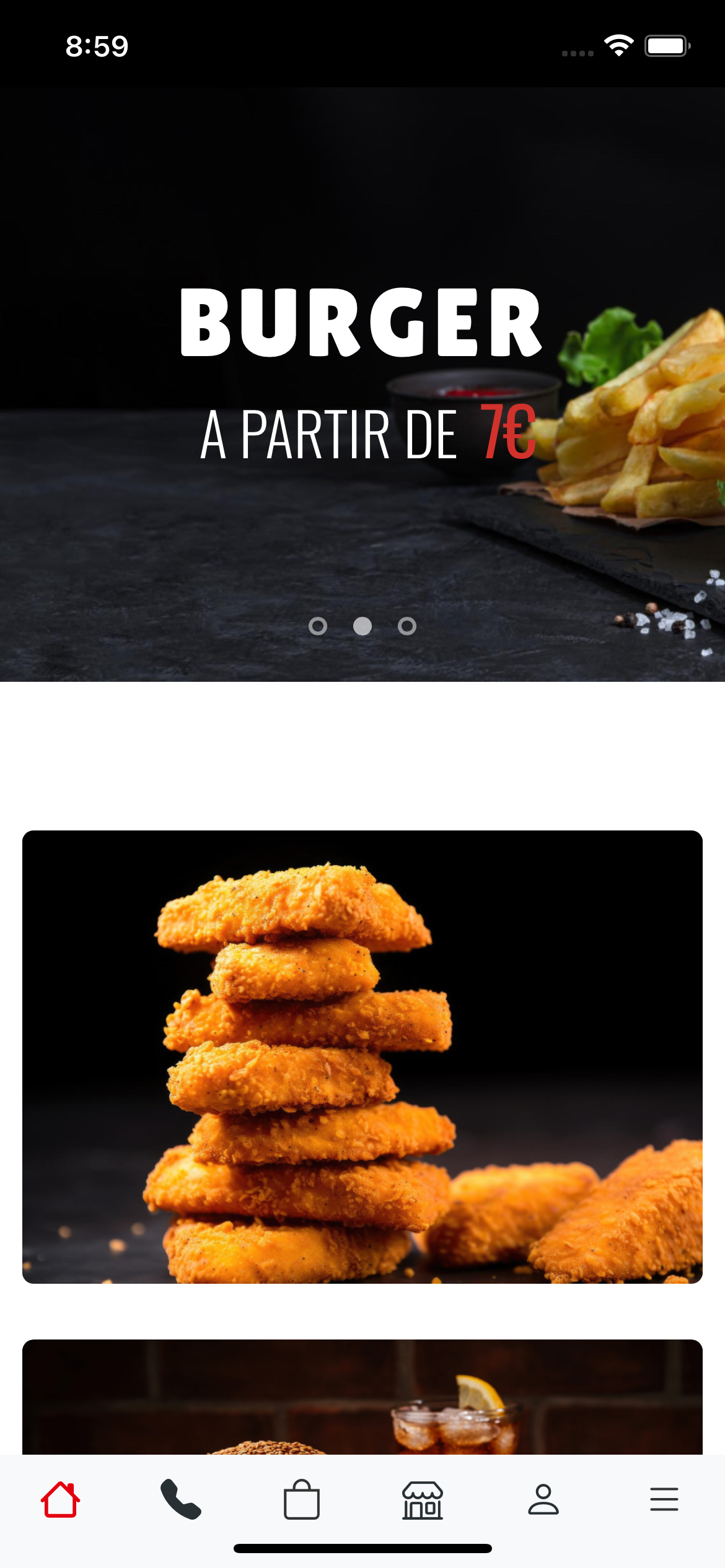Switch to the store tab
Image resolution: width=725 pixels, height=1568 pixels.
click(x=423, y=1499)
